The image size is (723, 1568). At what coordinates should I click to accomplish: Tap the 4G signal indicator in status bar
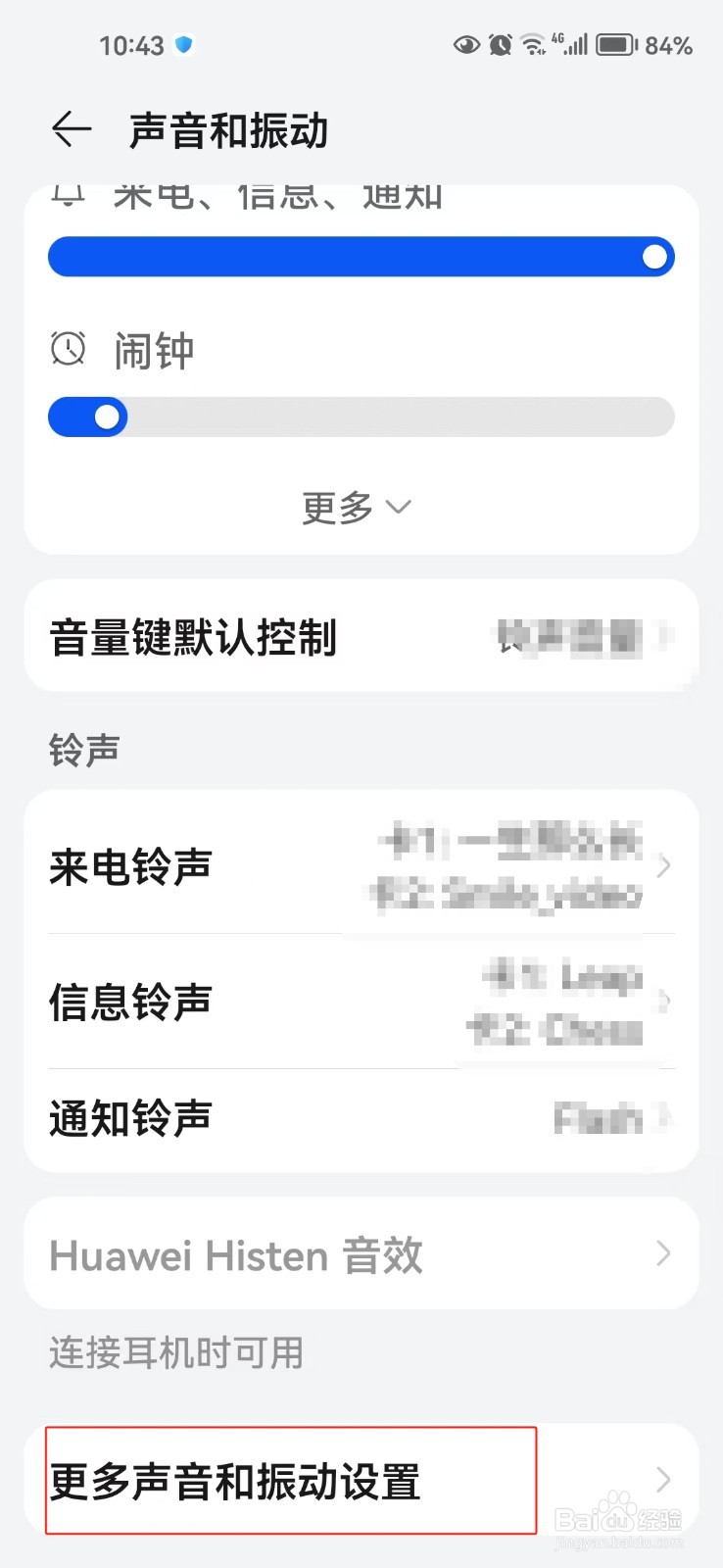[x=569, y=43]
